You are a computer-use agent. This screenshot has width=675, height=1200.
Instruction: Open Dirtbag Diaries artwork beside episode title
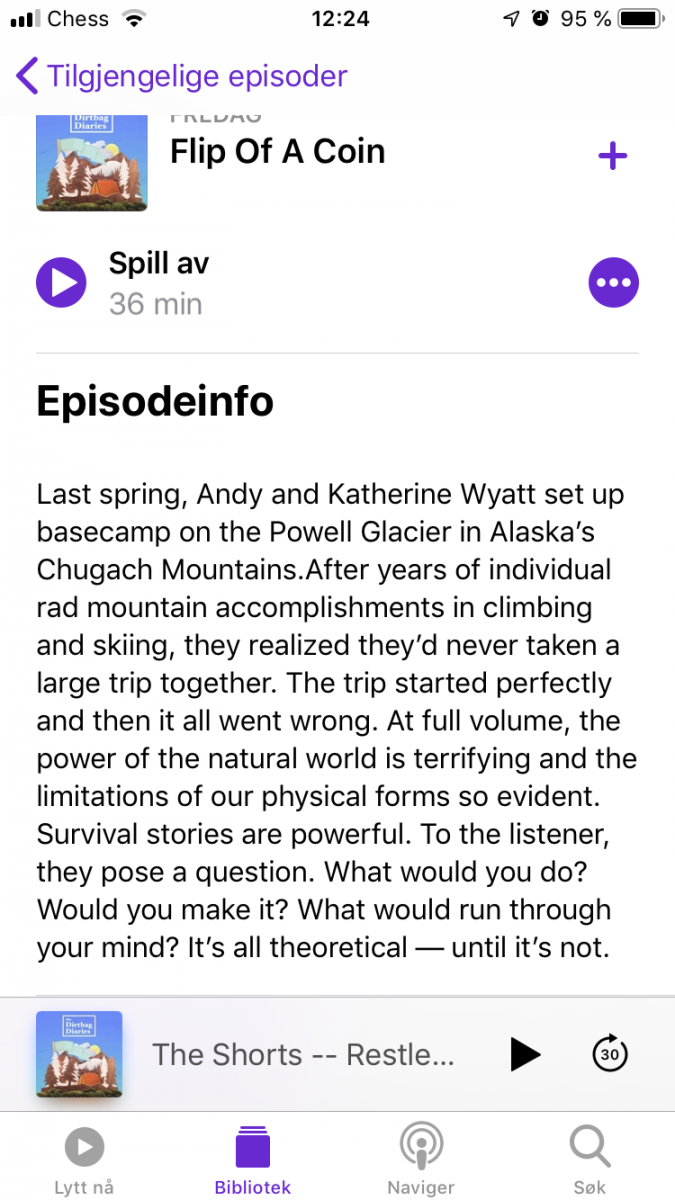tap(92, 162)
